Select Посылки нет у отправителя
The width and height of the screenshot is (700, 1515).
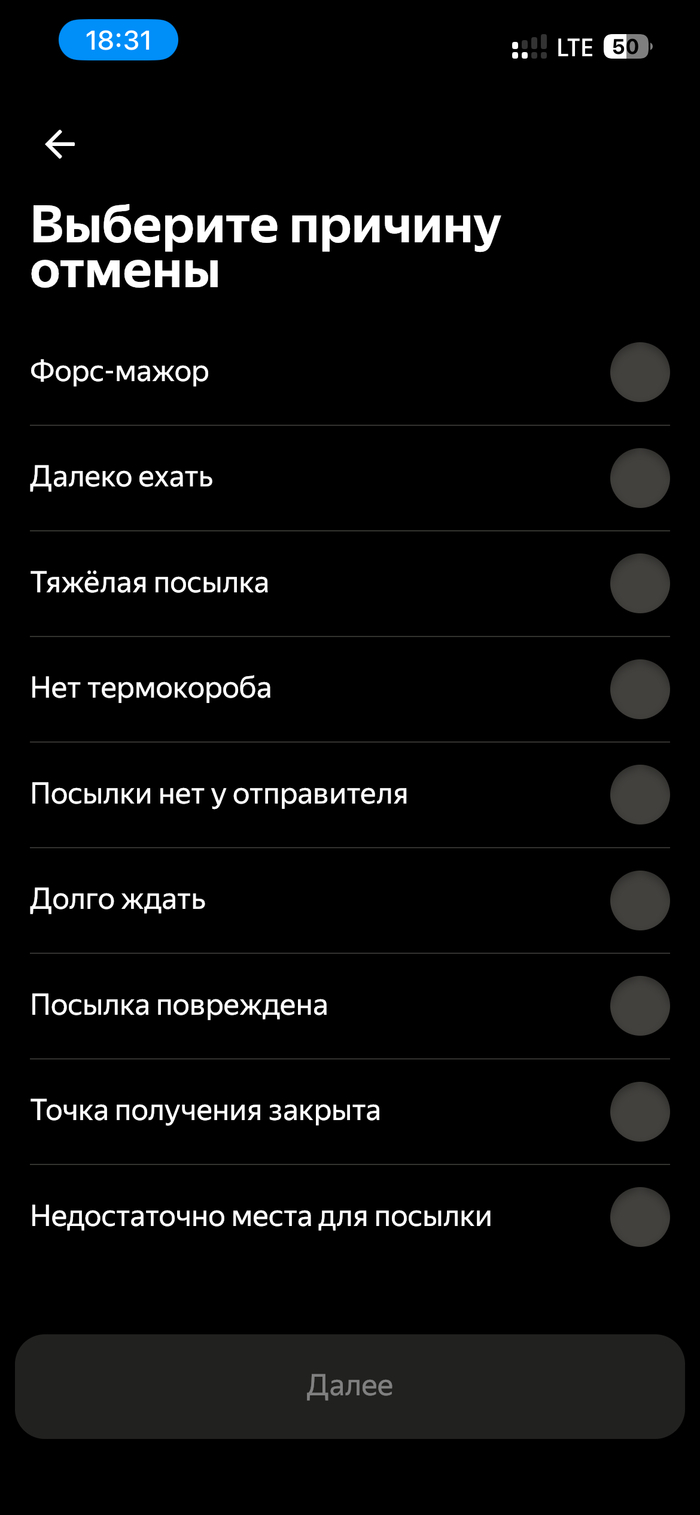tap(639, 795)
